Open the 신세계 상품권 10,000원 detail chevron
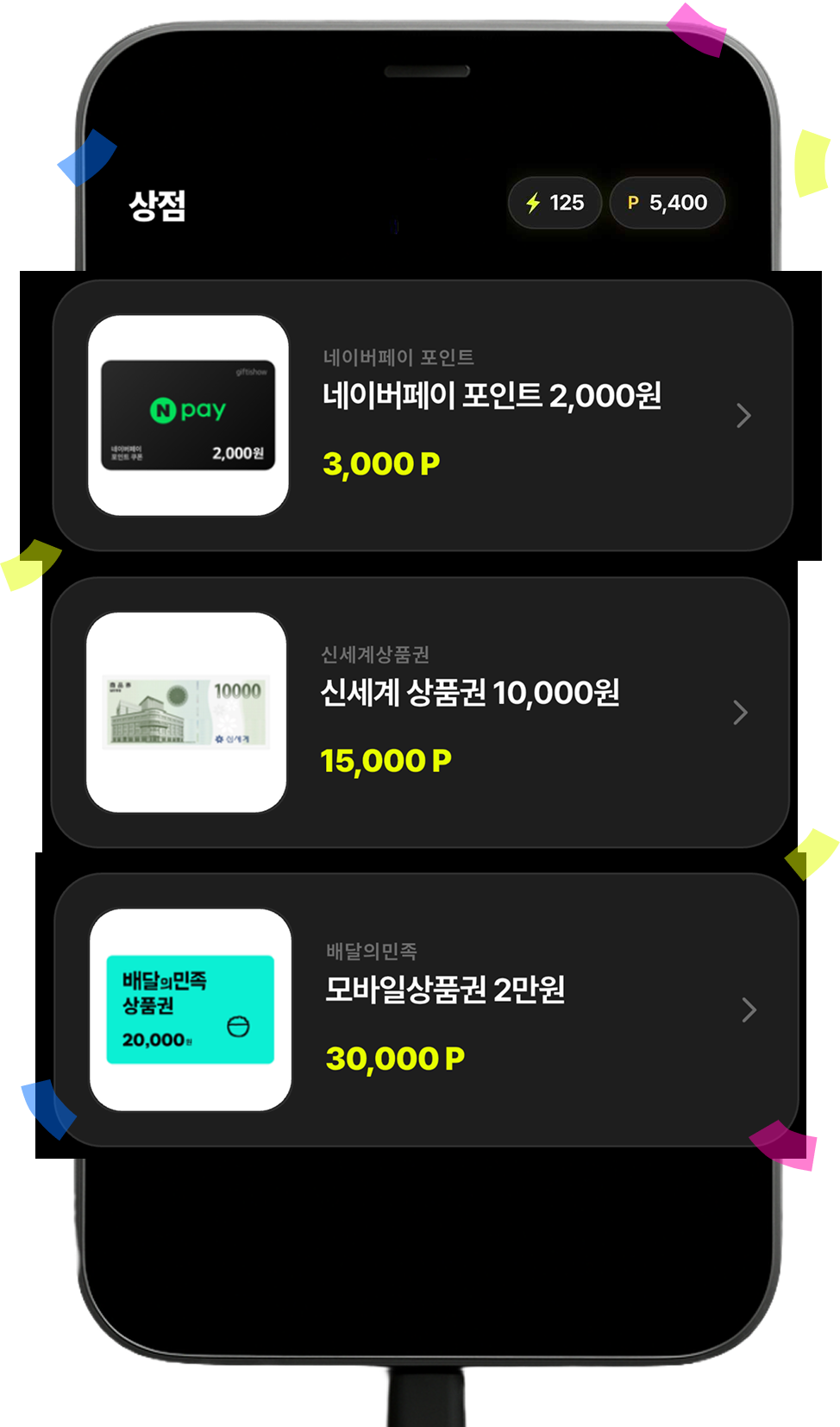This screenshot has height=1427, width=840. [740, 713]
